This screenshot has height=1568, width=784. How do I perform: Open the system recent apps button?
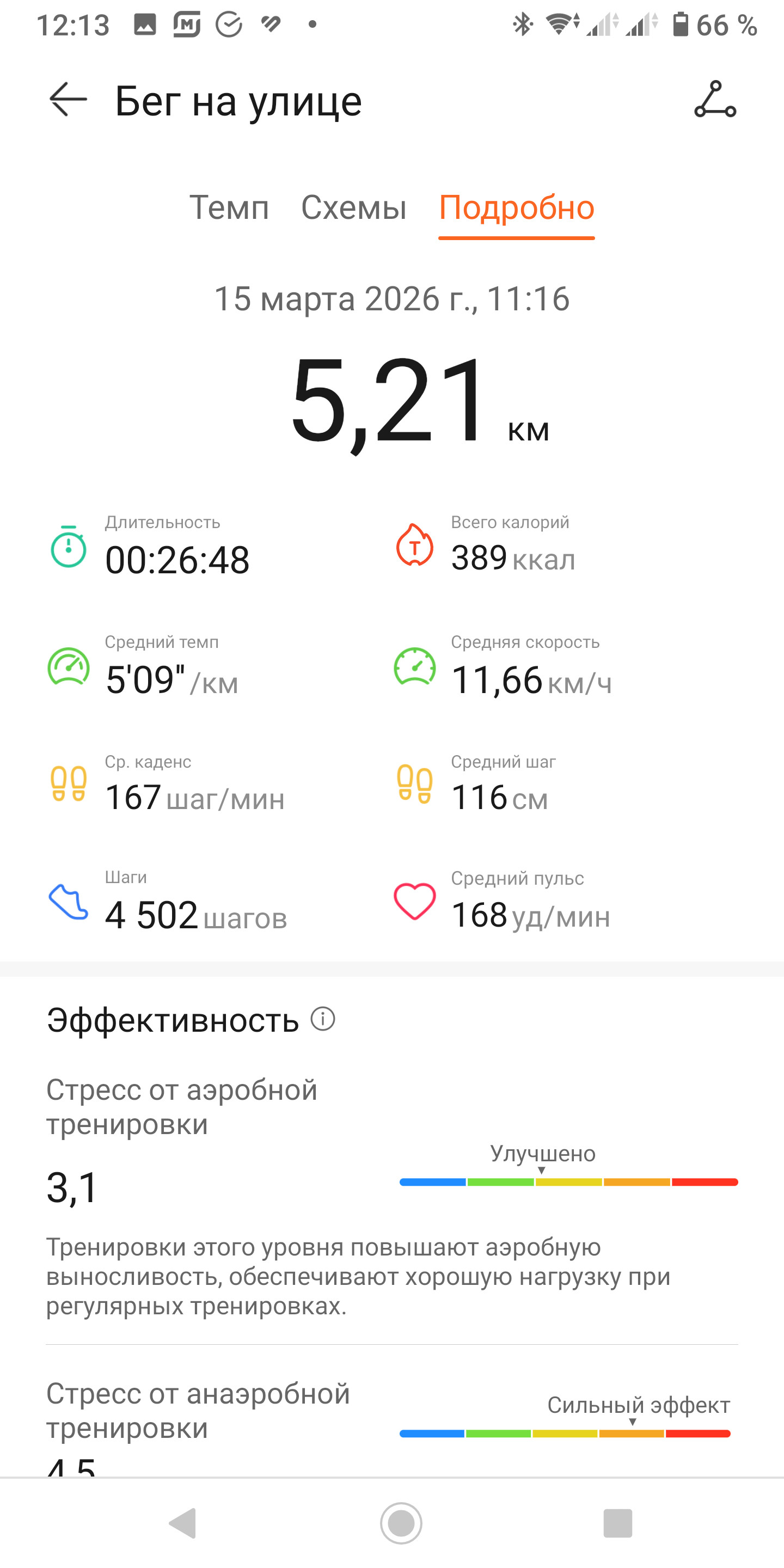(x=618, y=1523)
